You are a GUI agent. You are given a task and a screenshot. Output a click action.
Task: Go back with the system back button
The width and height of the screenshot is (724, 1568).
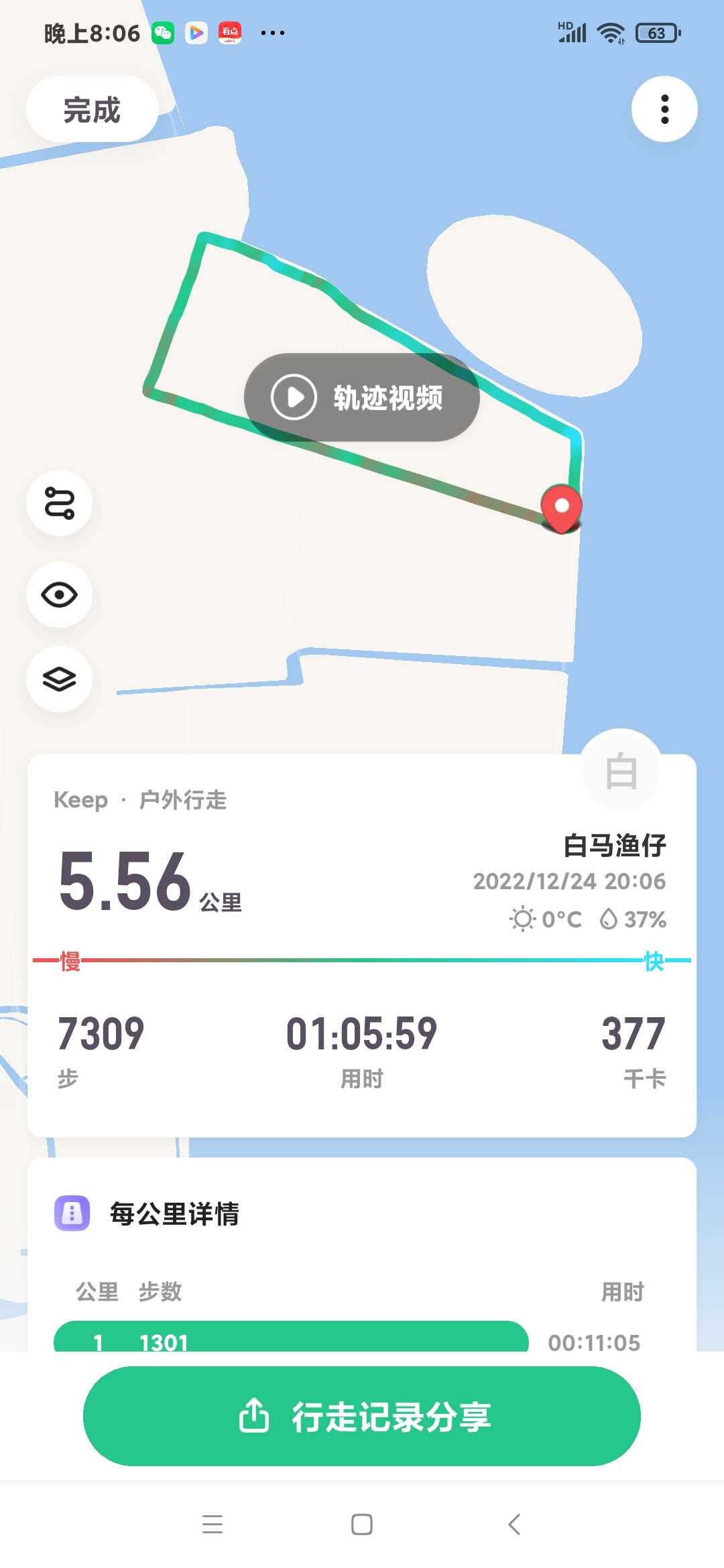514,1524
